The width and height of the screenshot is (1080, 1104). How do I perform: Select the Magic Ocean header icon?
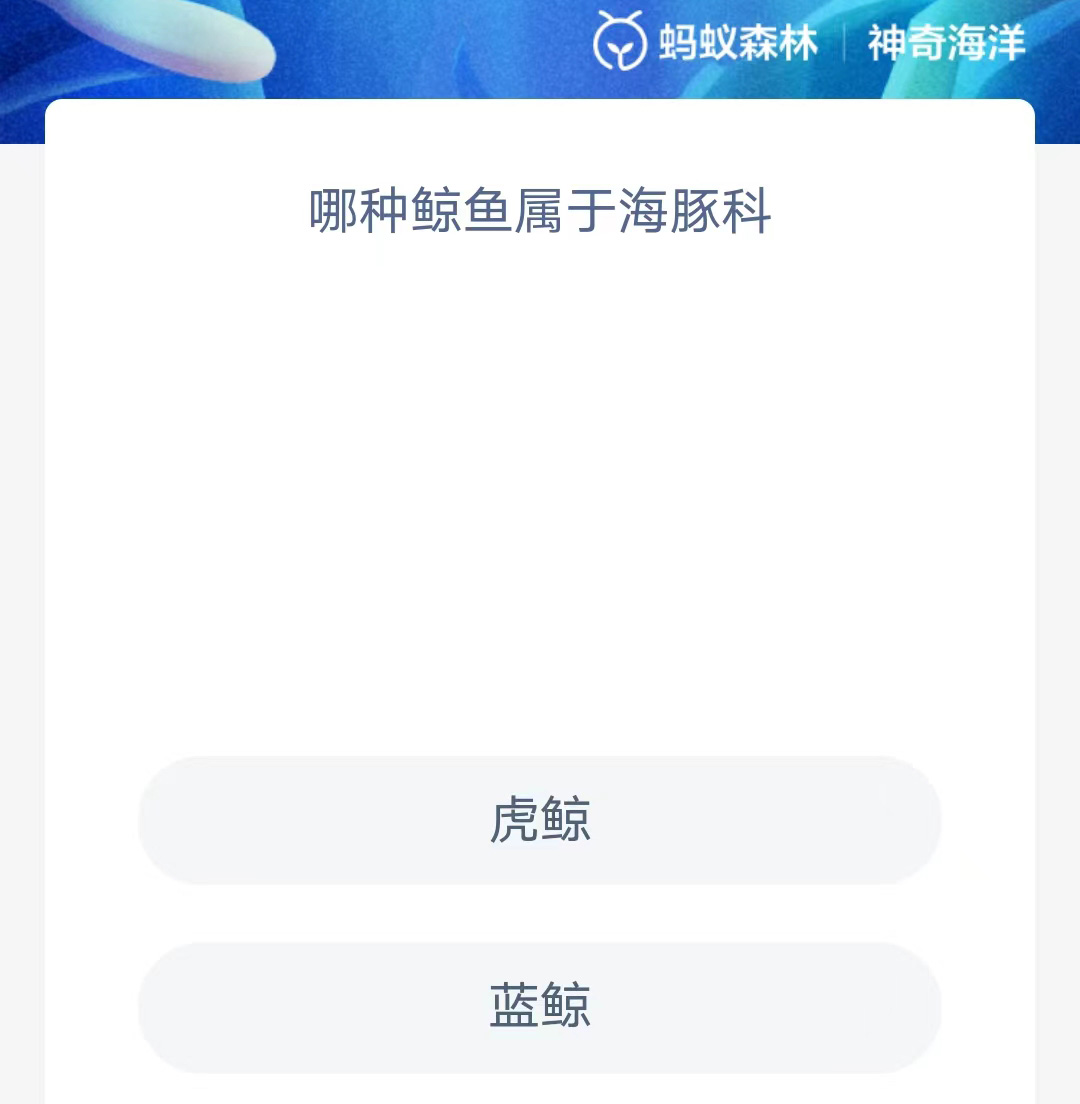coord(948,42)
